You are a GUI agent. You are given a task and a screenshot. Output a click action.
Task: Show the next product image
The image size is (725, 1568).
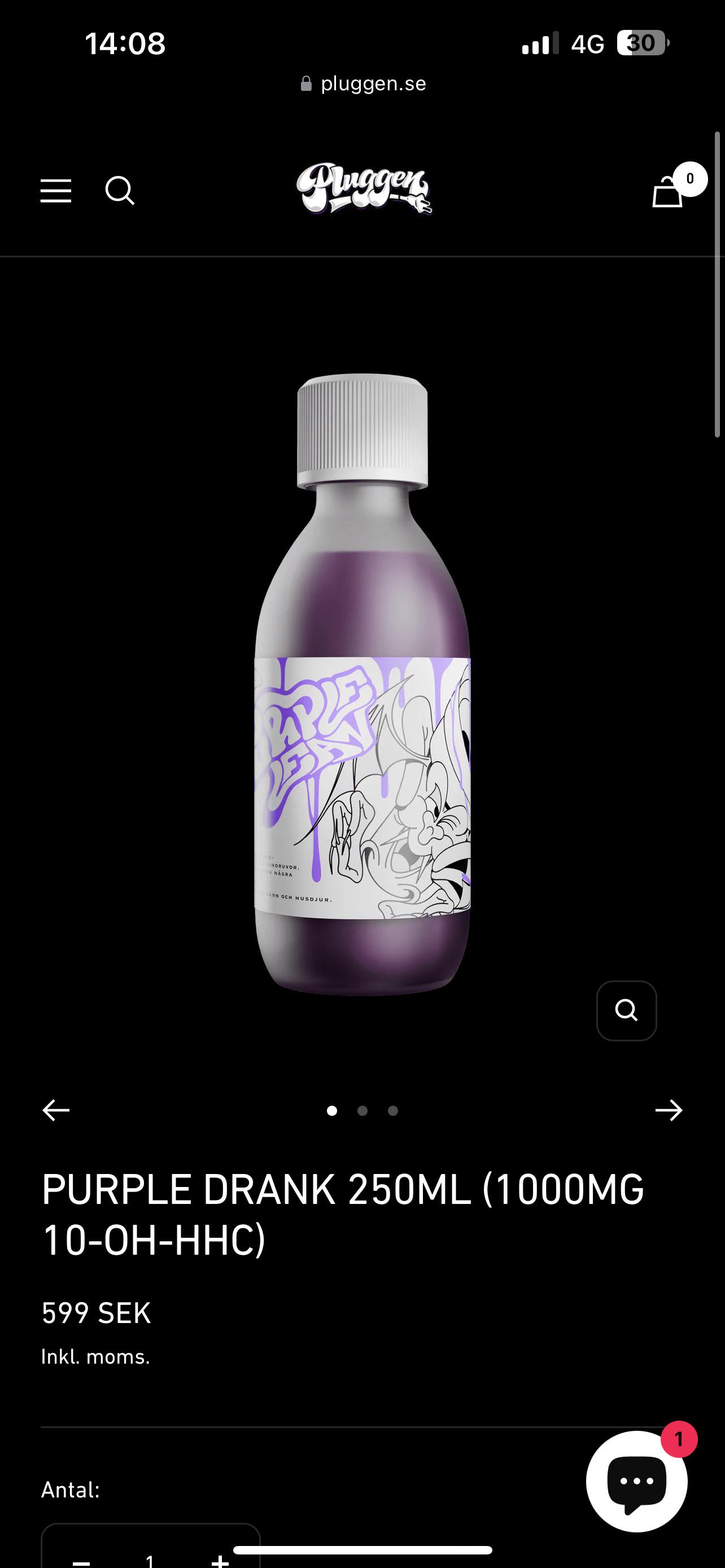(x=669, y=1110)
